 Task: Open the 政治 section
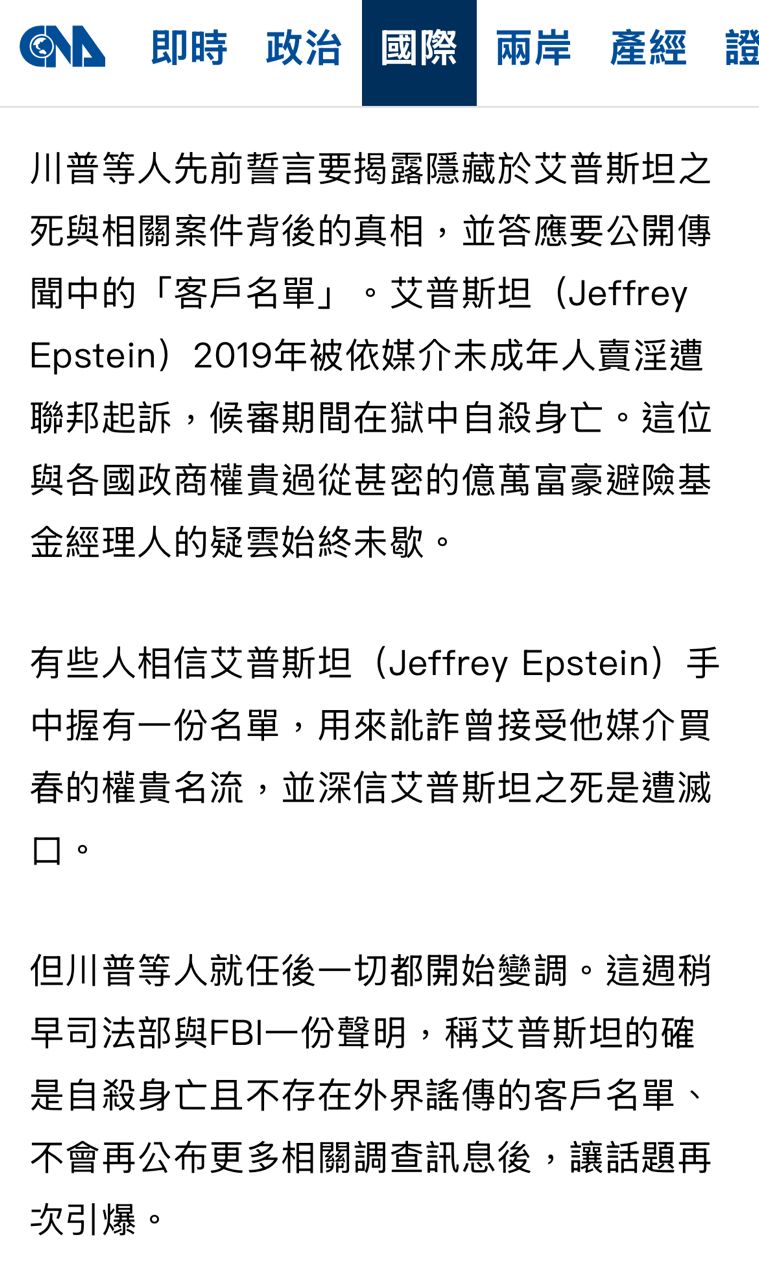point(304,48)
